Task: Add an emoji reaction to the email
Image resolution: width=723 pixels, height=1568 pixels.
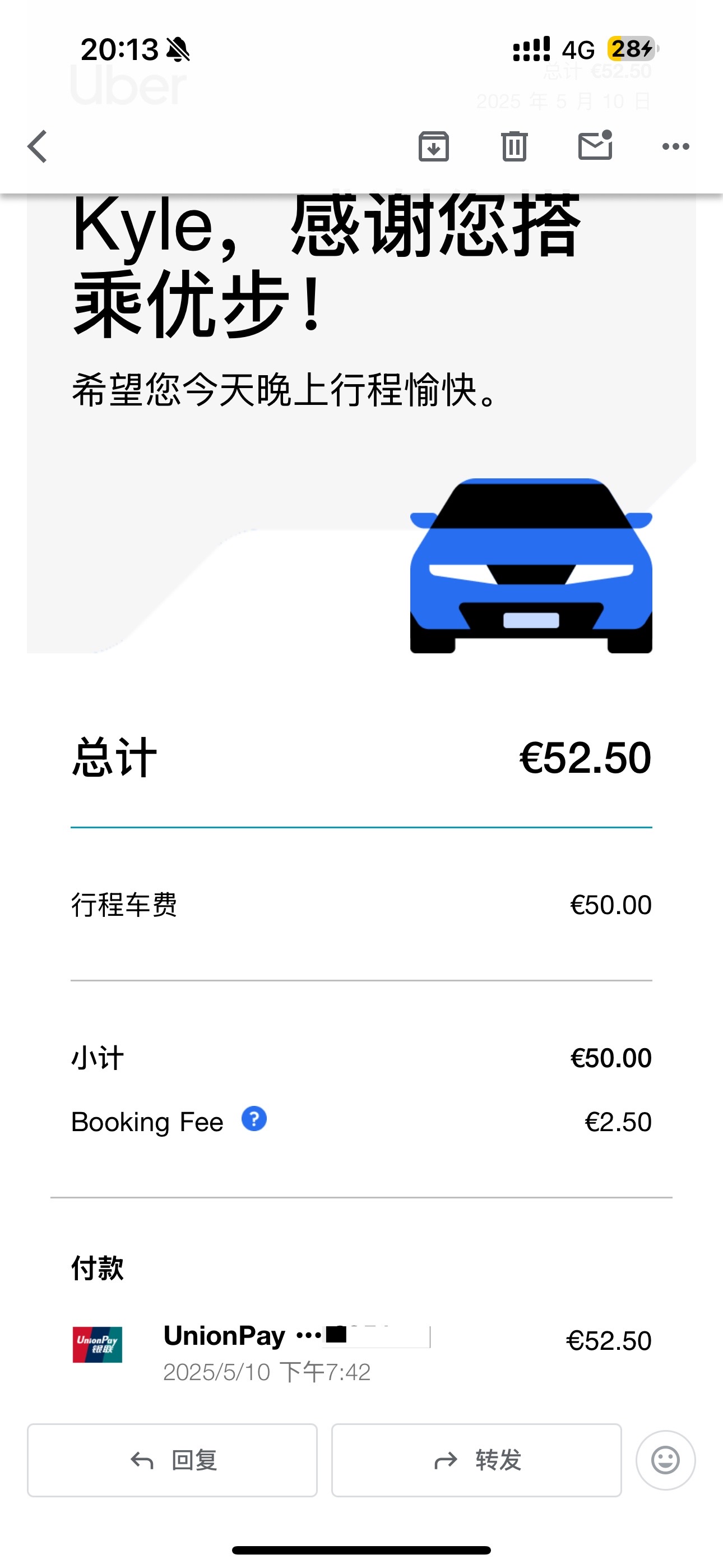Action: [x=666, y=1460]
